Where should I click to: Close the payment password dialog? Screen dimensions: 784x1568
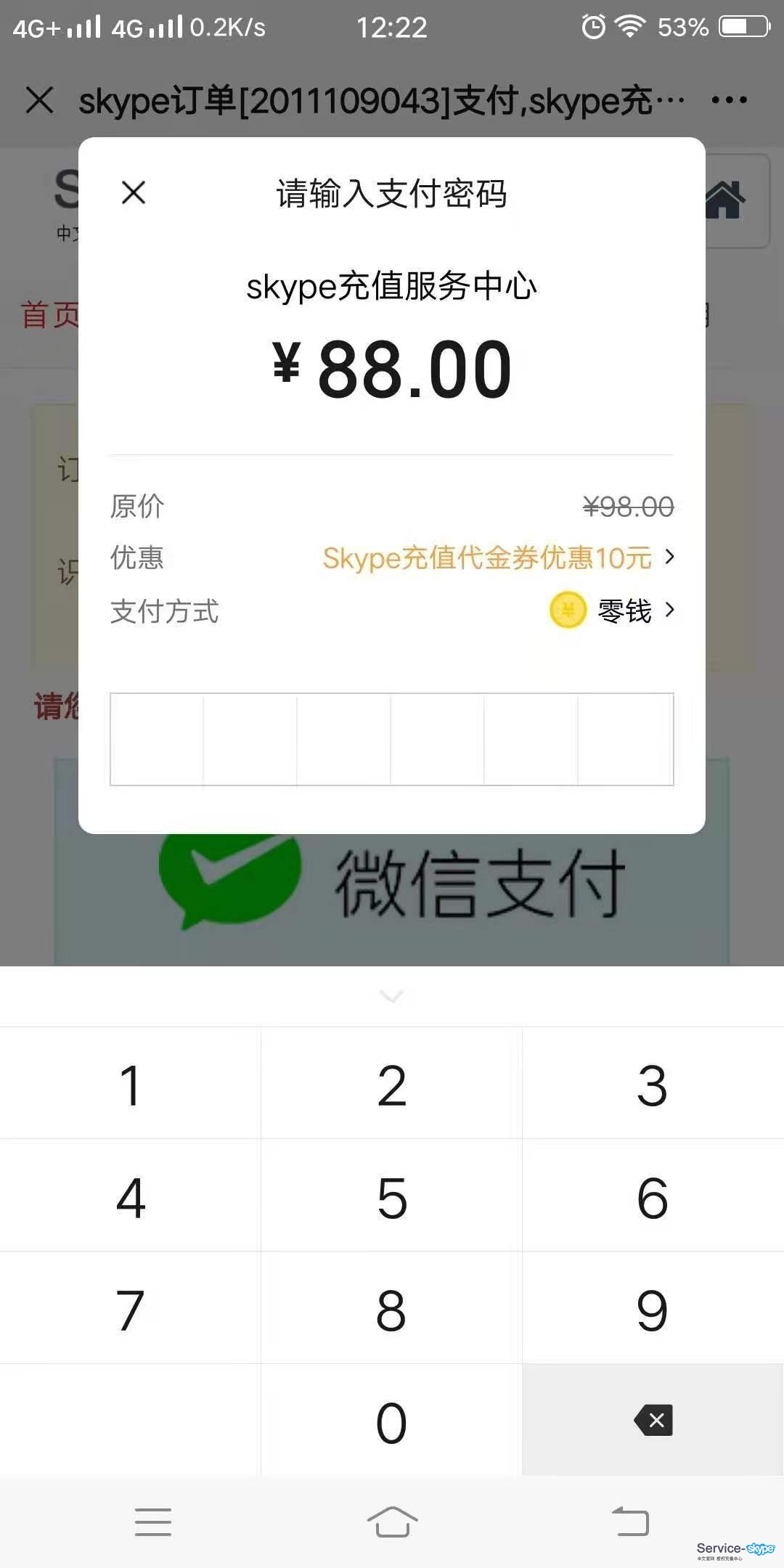pos(134,193)
